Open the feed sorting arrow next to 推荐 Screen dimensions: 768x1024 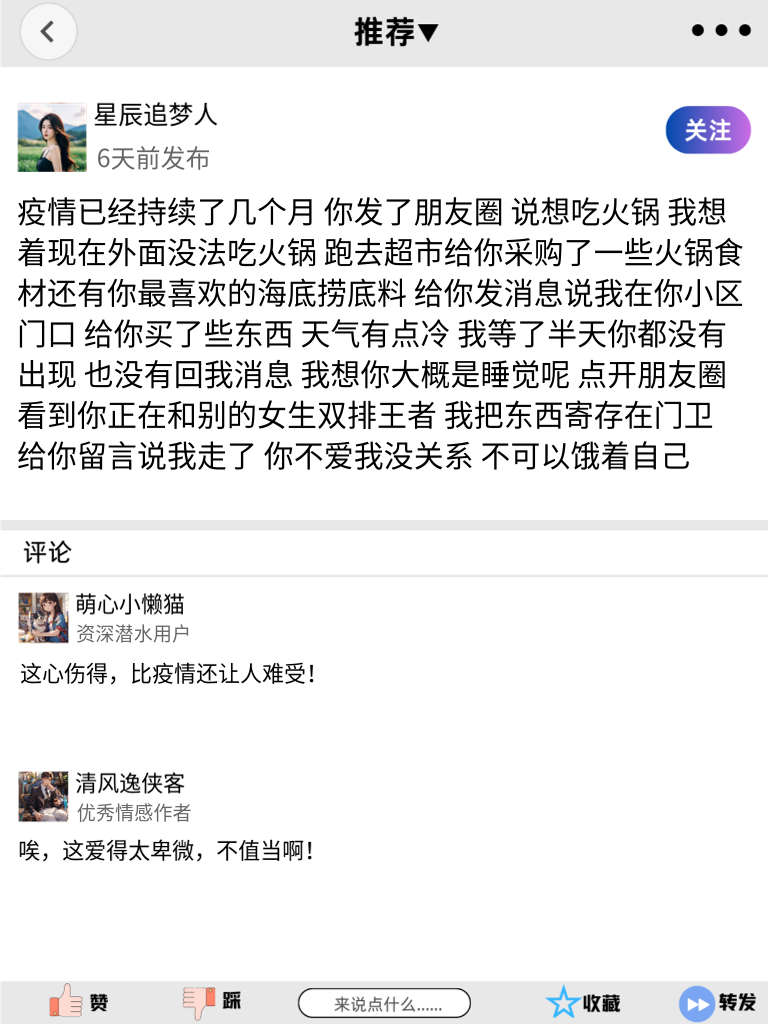(x=426, y=32)
